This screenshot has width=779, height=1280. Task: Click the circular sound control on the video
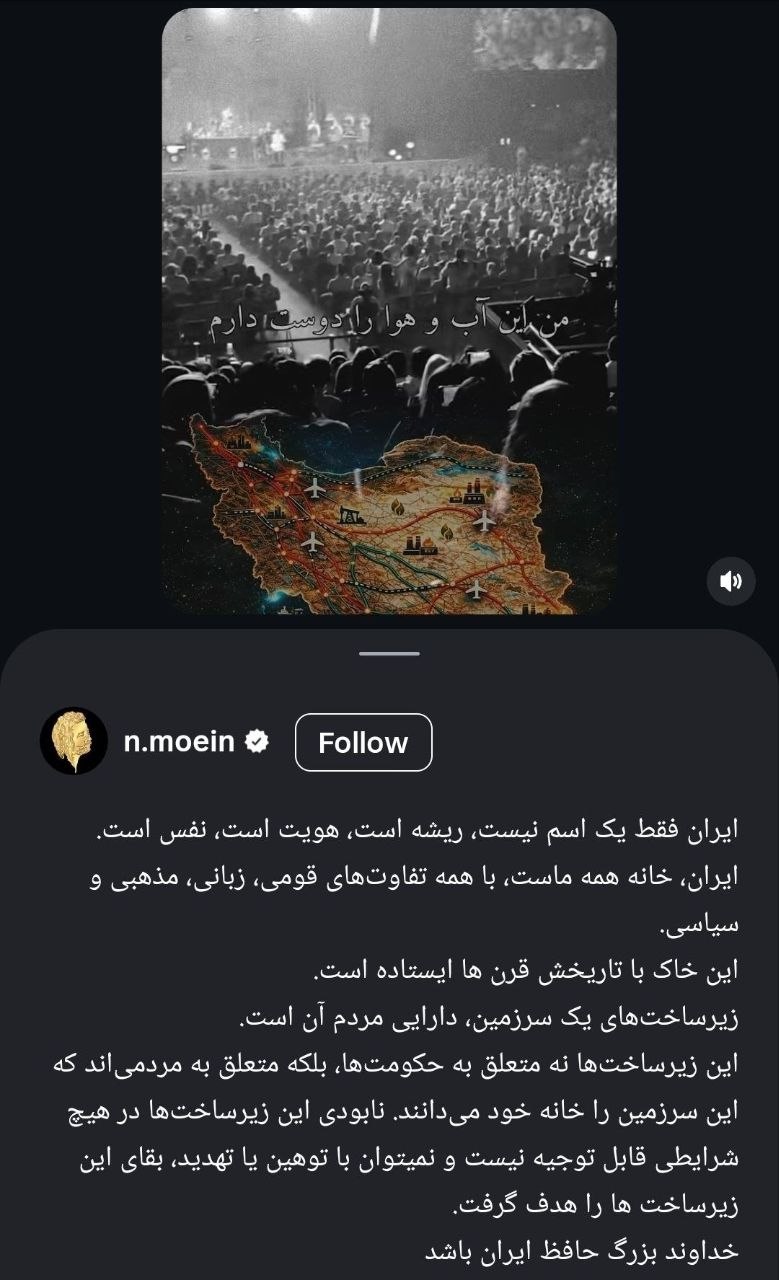730,581
